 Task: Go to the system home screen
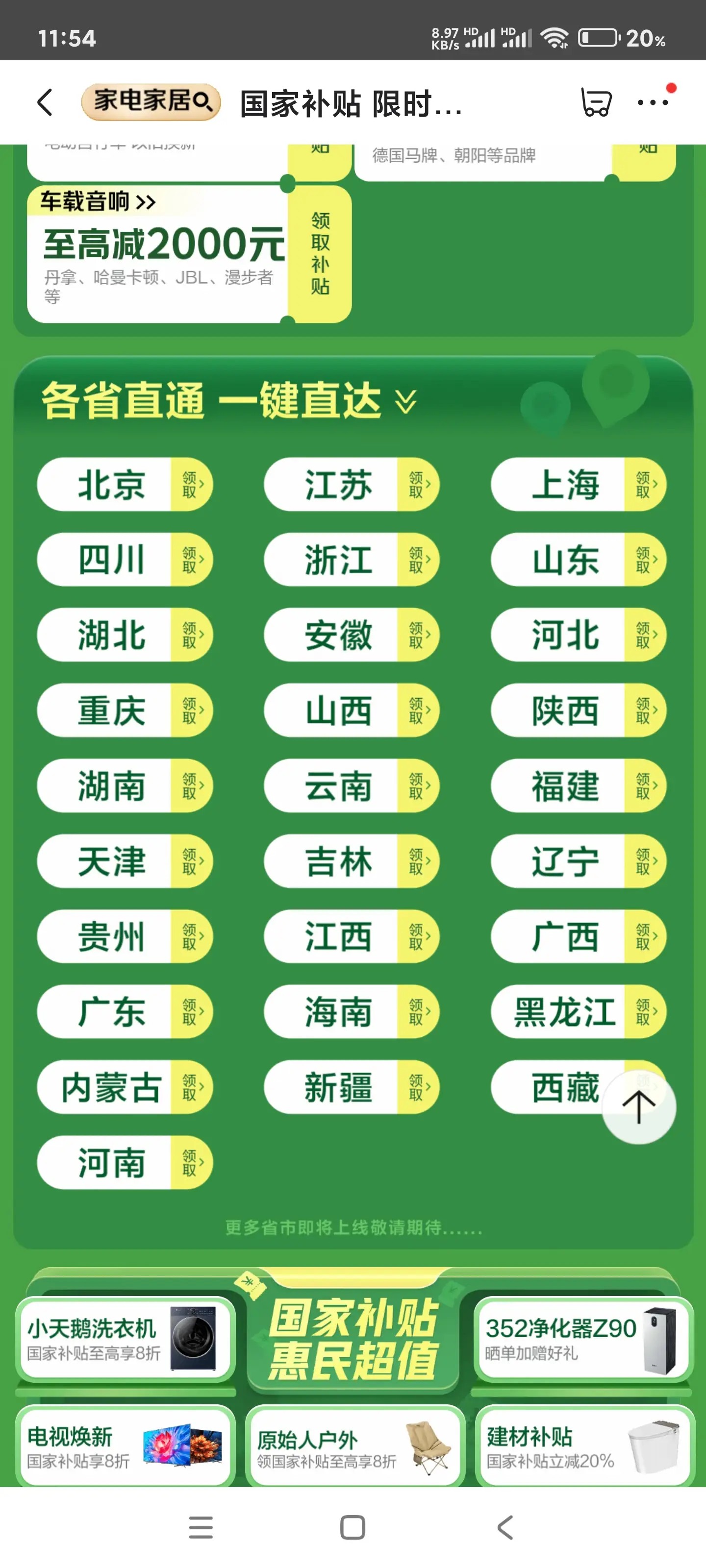[352, 1527]
